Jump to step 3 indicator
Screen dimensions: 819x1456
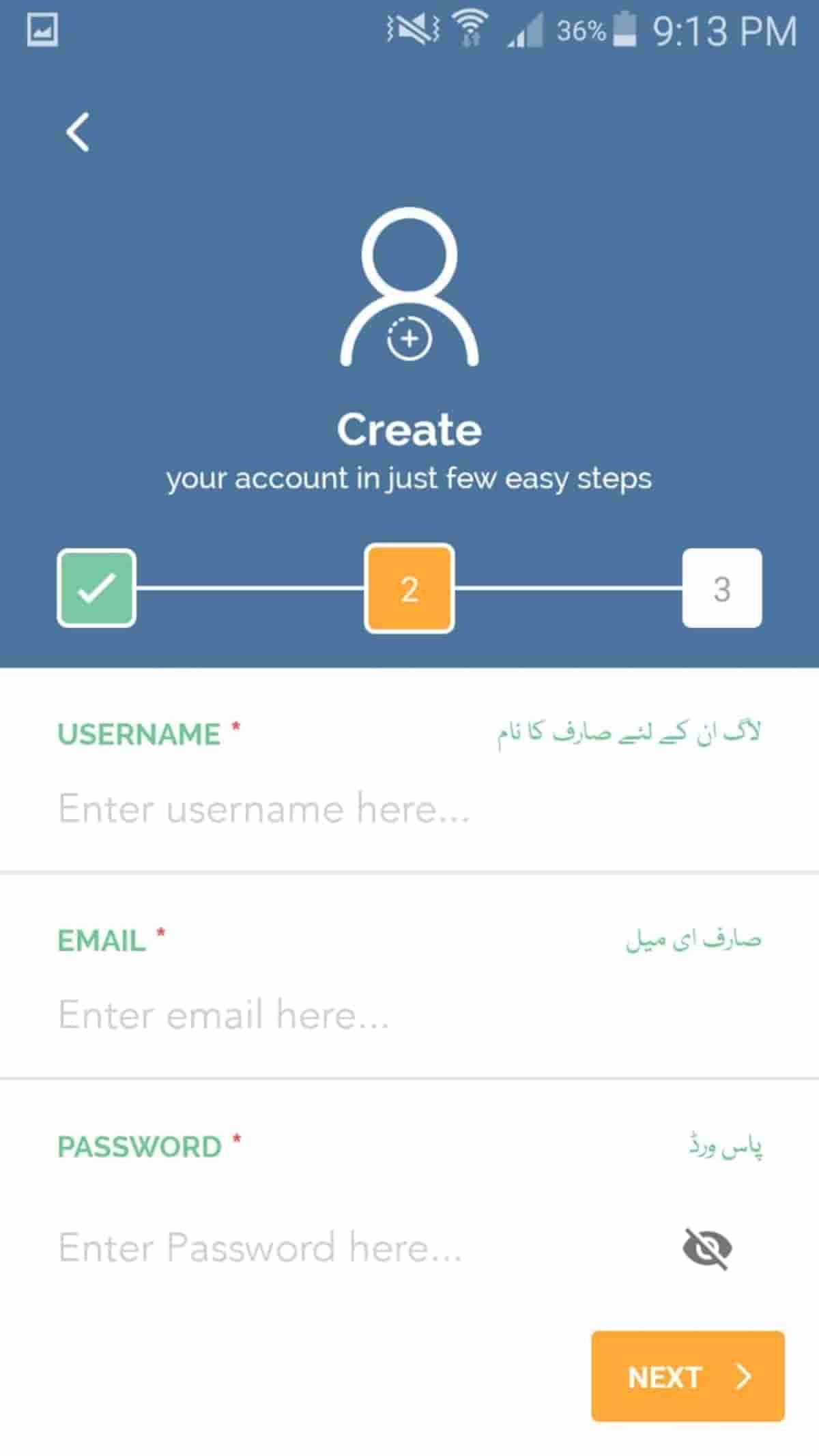point(722,588)
